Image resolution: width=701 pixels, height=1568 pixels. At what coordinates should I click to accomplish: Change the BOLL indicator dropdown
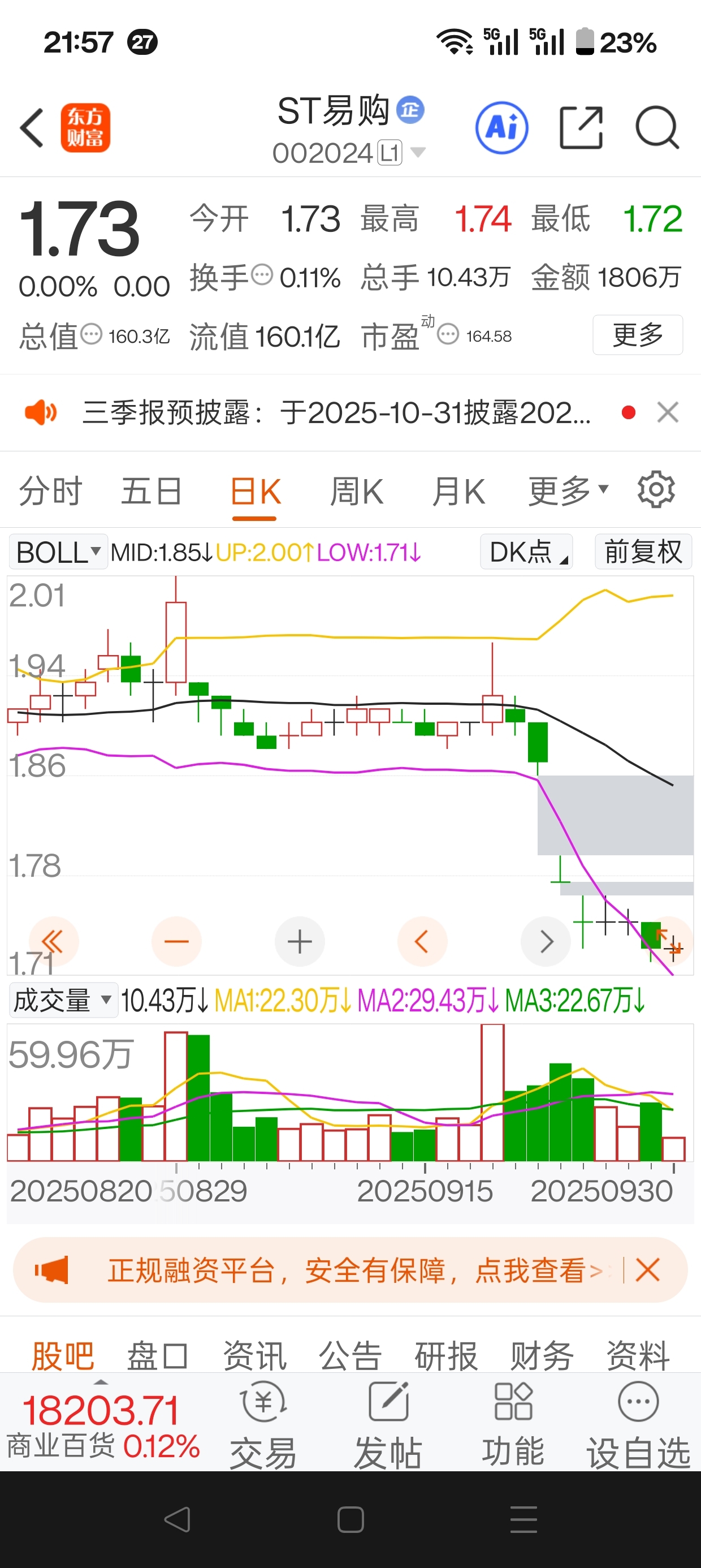coord(58,552)
